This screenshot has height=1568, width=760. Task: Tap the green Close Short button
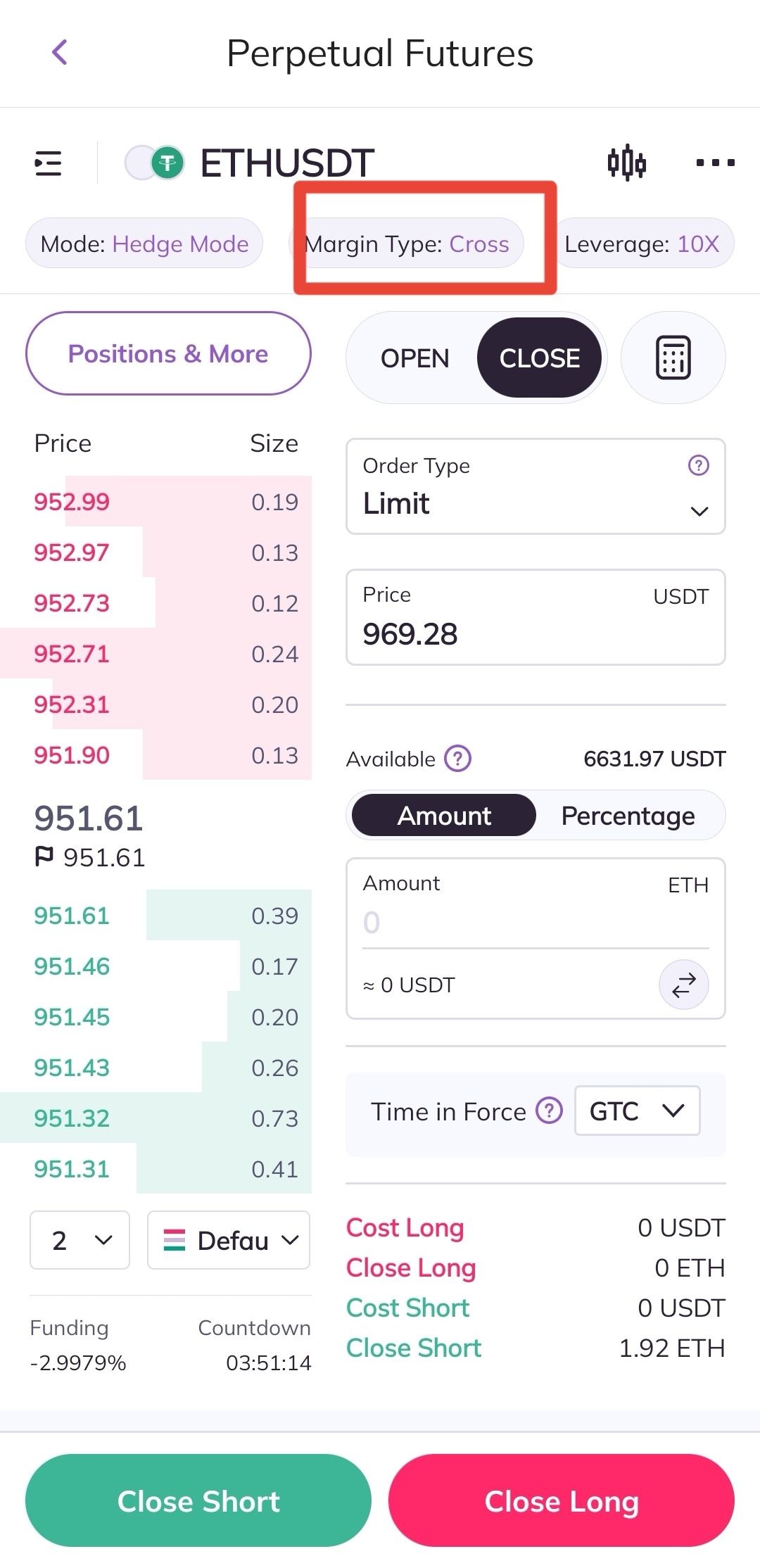(x=198, y=1501)
